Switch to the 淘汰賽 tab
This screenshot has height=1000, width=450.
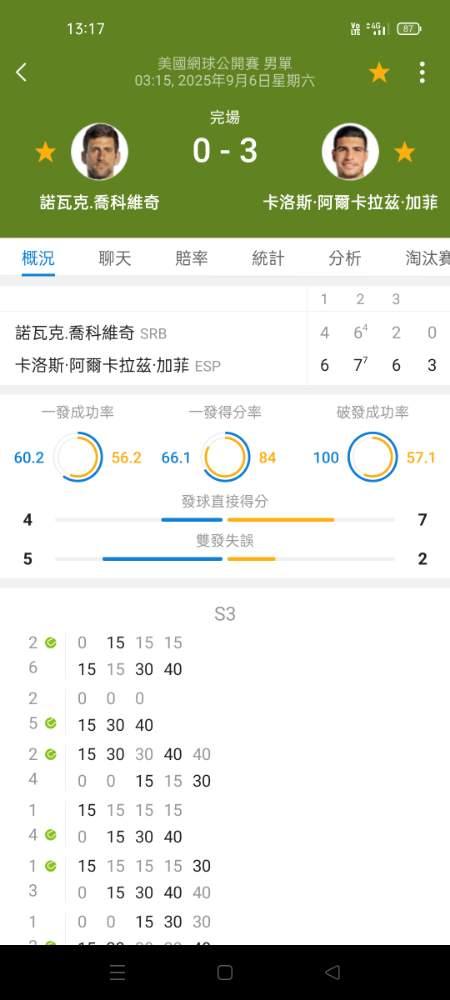428,258
